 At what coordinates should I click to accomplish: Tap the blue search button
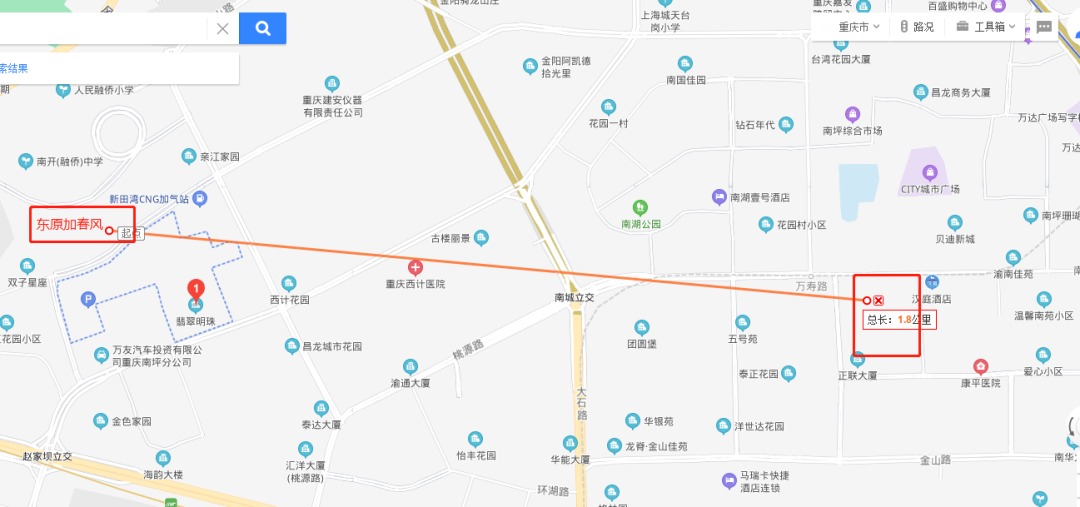tap(263, 29)
